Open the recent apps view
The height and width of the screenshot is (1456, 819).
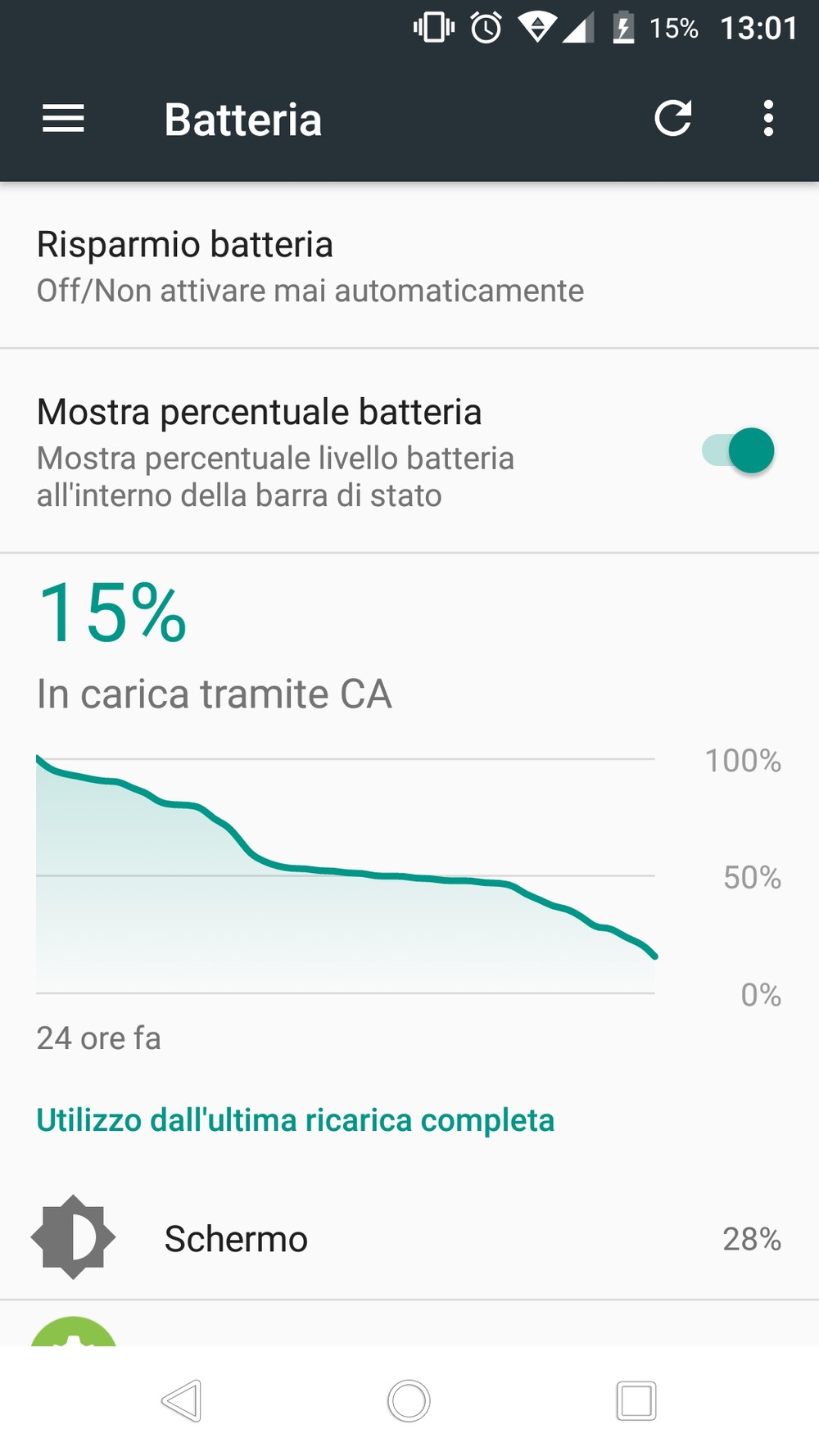tap(636, 1401)
